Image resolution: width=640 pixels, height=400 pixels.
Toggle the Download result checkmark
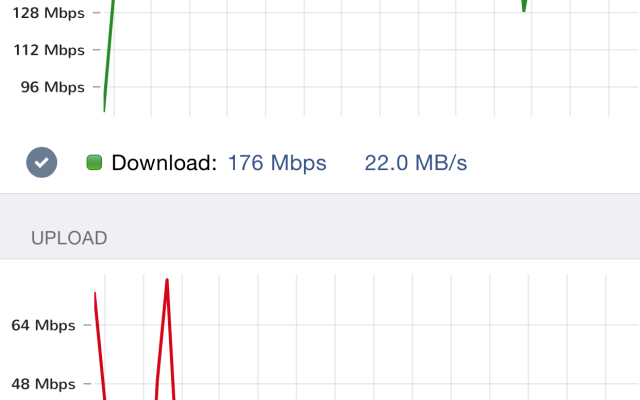coord(42,162)
